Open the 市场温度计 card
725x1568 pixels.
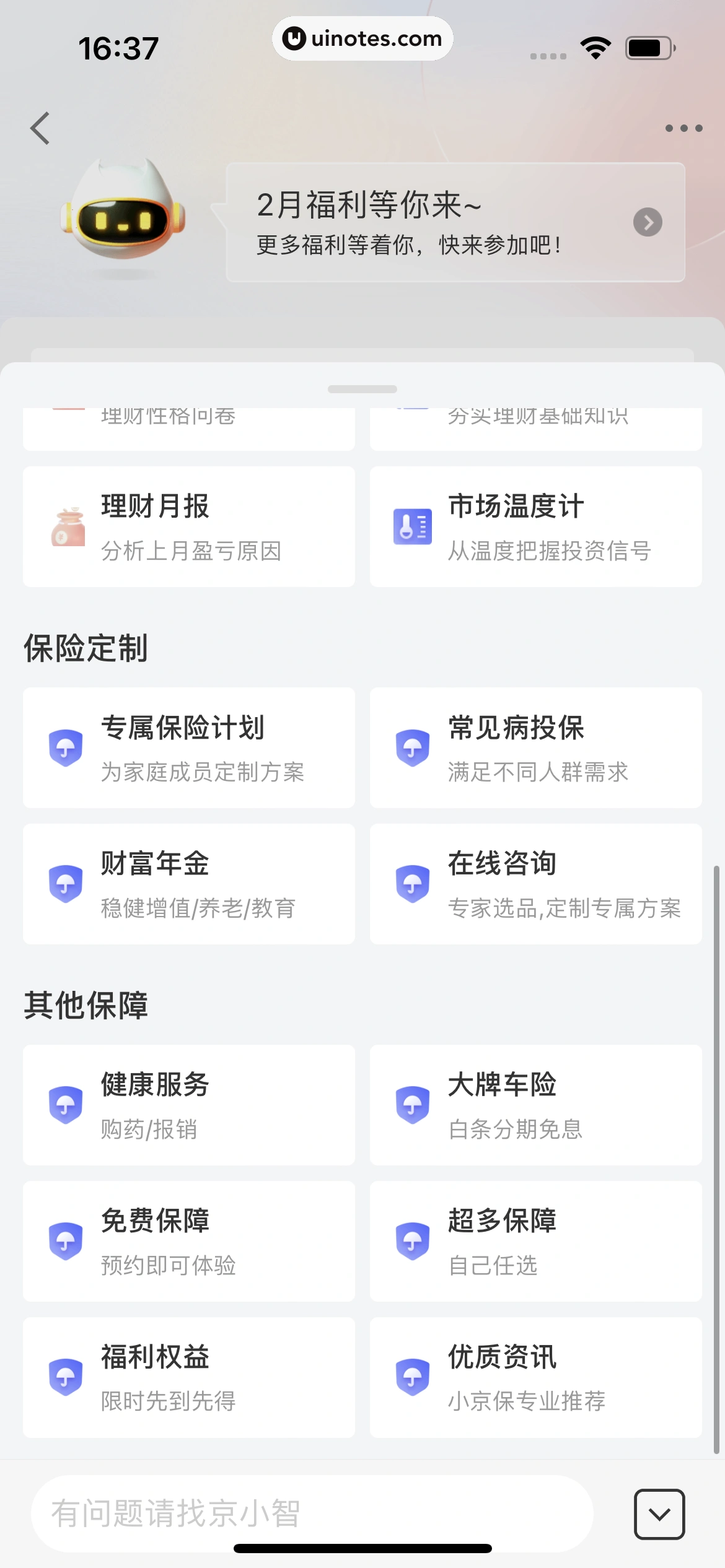coord(535,526)
